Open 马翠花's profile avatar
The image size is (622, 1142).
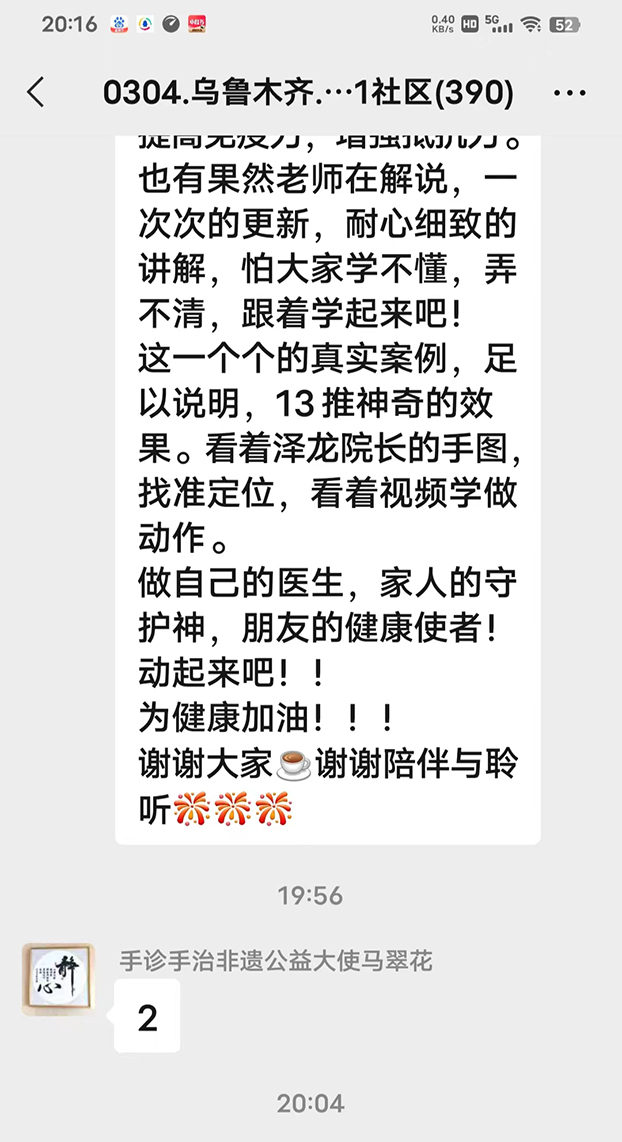coord(58,979)
